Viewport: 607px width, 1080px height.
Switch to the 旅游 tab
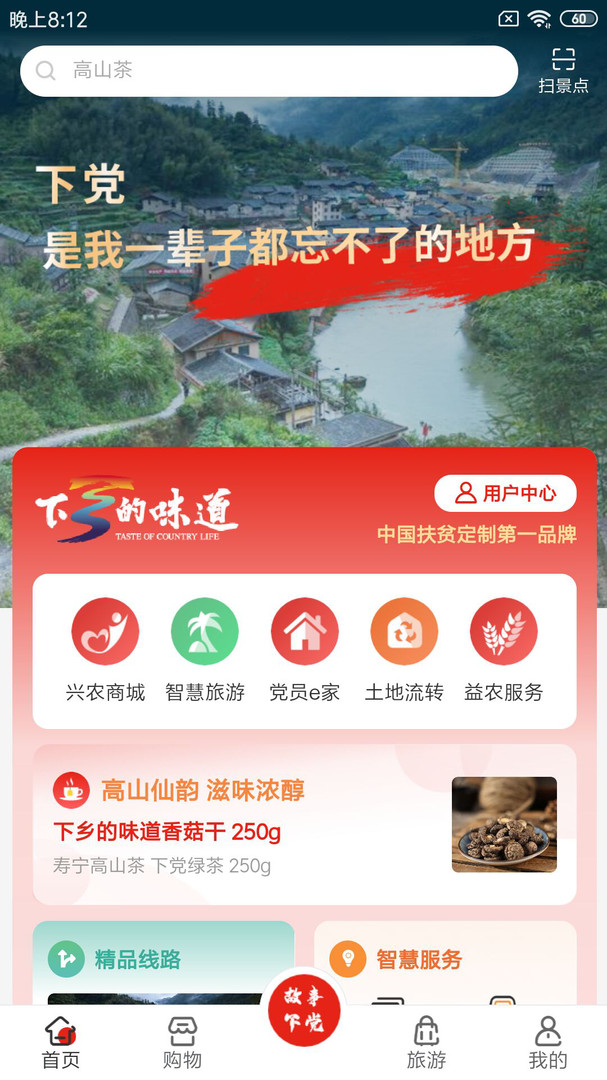tap(426, 1043)
